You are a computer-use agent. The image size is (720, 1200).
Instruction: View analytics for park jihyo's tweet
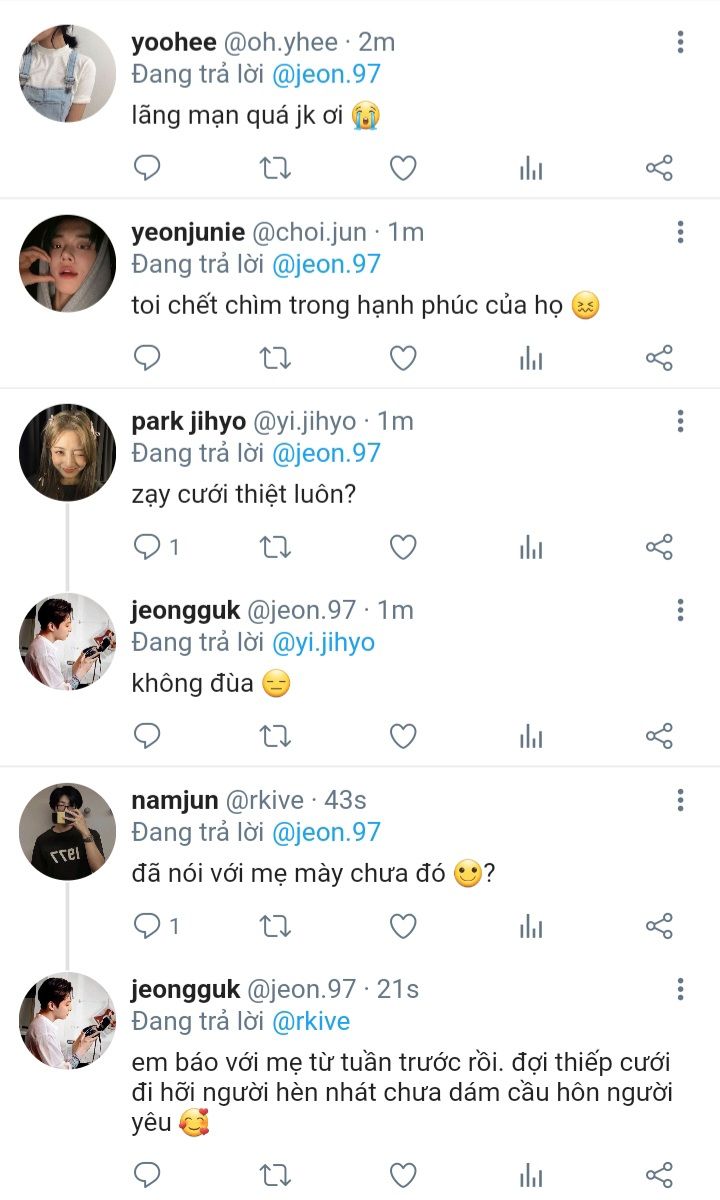coord(531,547)
